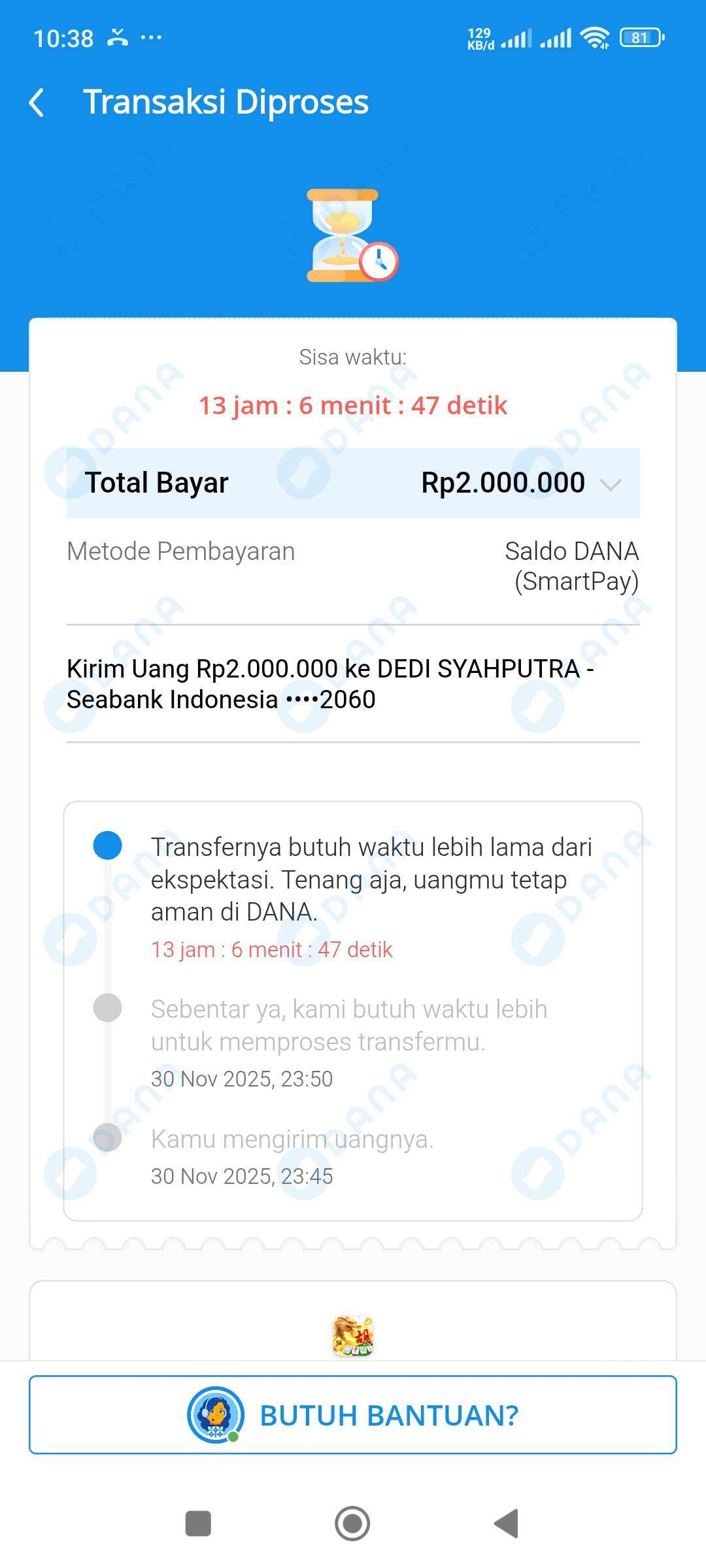Tap the blue active step marker on the timeline
Screen dimensions: 706x1568
(x=109, y=845)
